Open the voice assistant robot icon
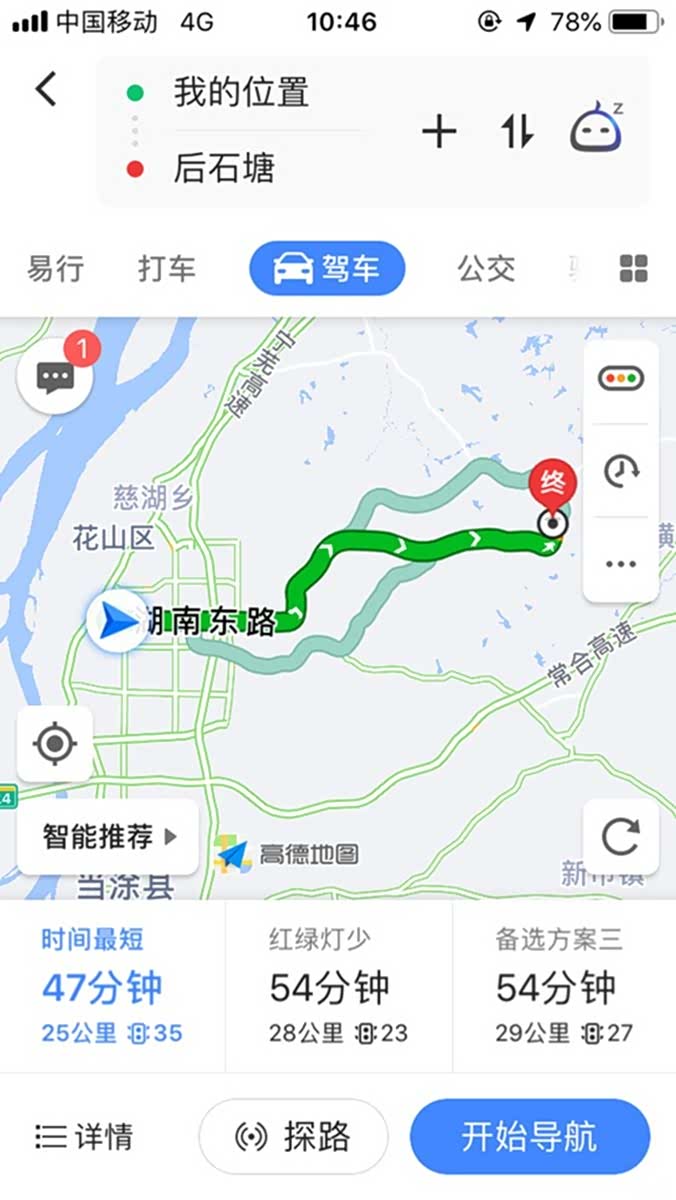The height and width of the screenshot is (1200, 676). tap(597, 127)
